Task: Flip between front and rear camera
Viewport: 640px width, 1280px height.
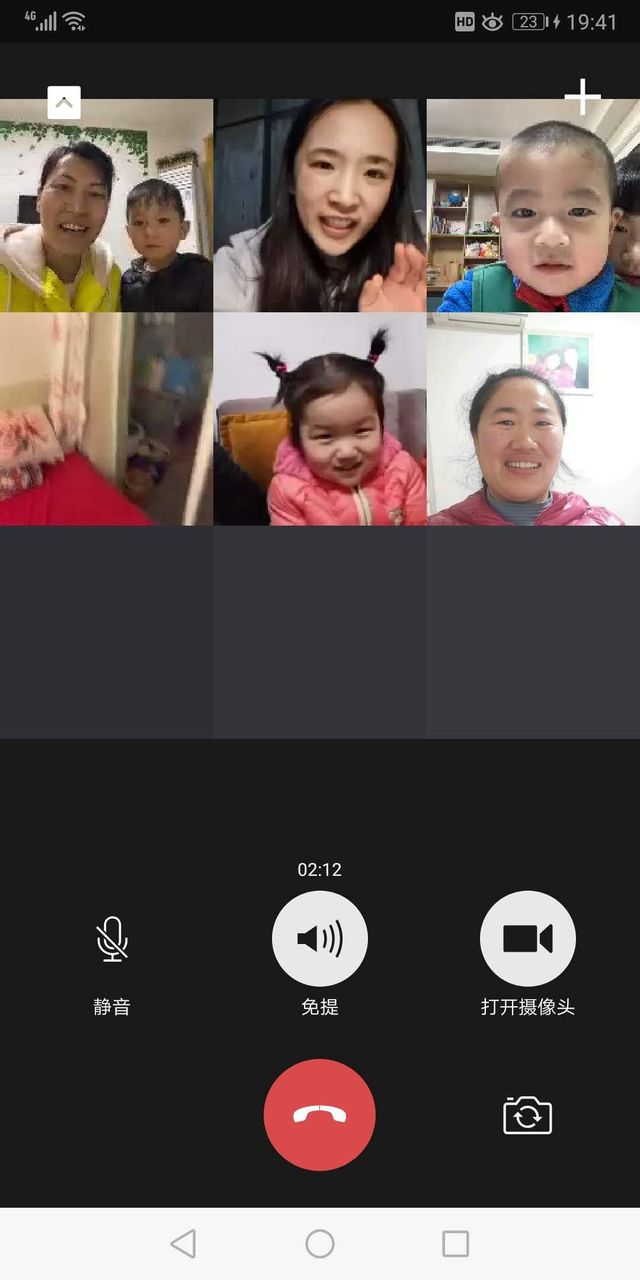Action: pyautogui.click(x=527, y=1115)
